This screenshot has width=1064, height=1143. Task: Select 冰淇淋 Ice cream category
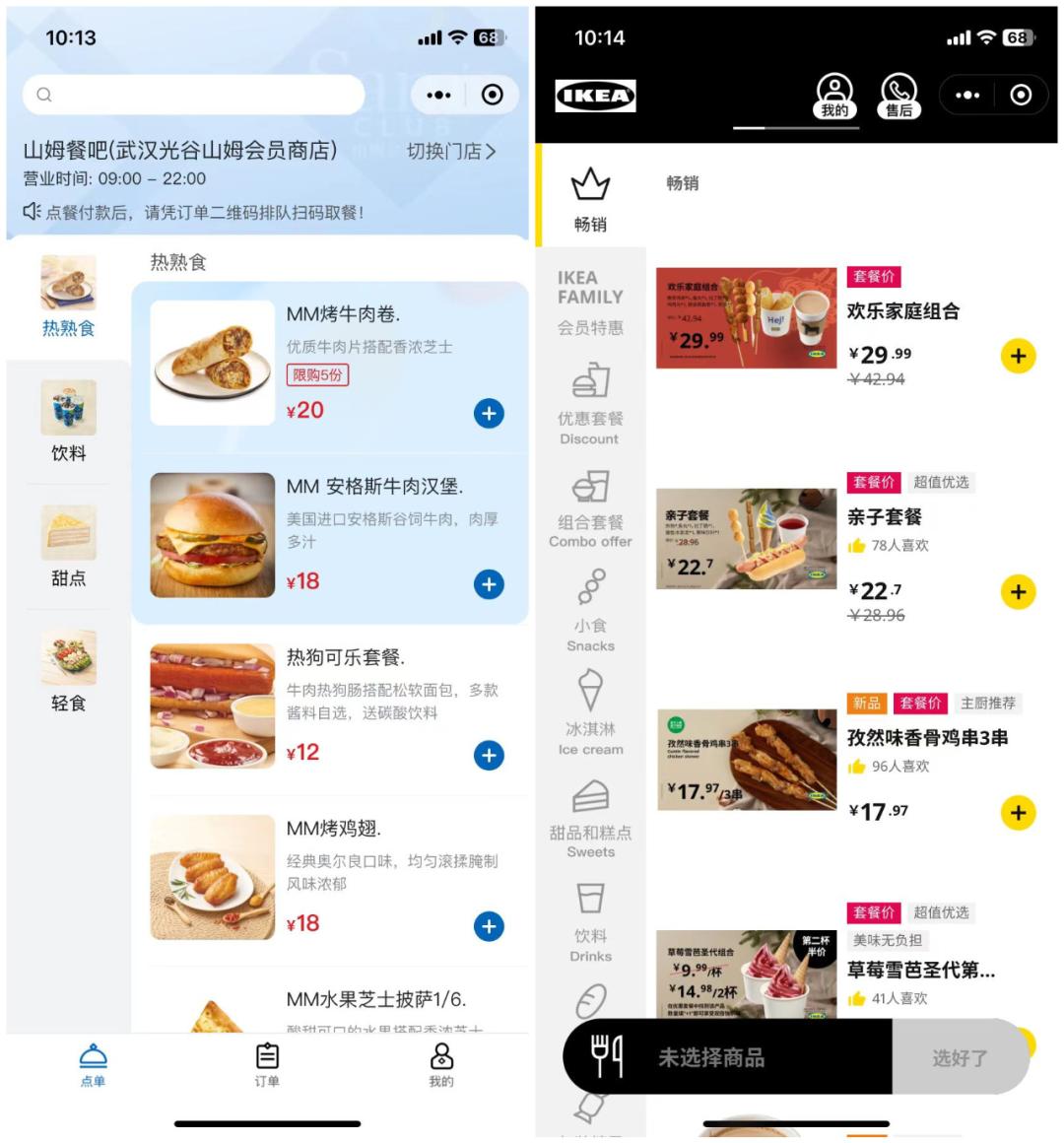(x=590, y=713)
